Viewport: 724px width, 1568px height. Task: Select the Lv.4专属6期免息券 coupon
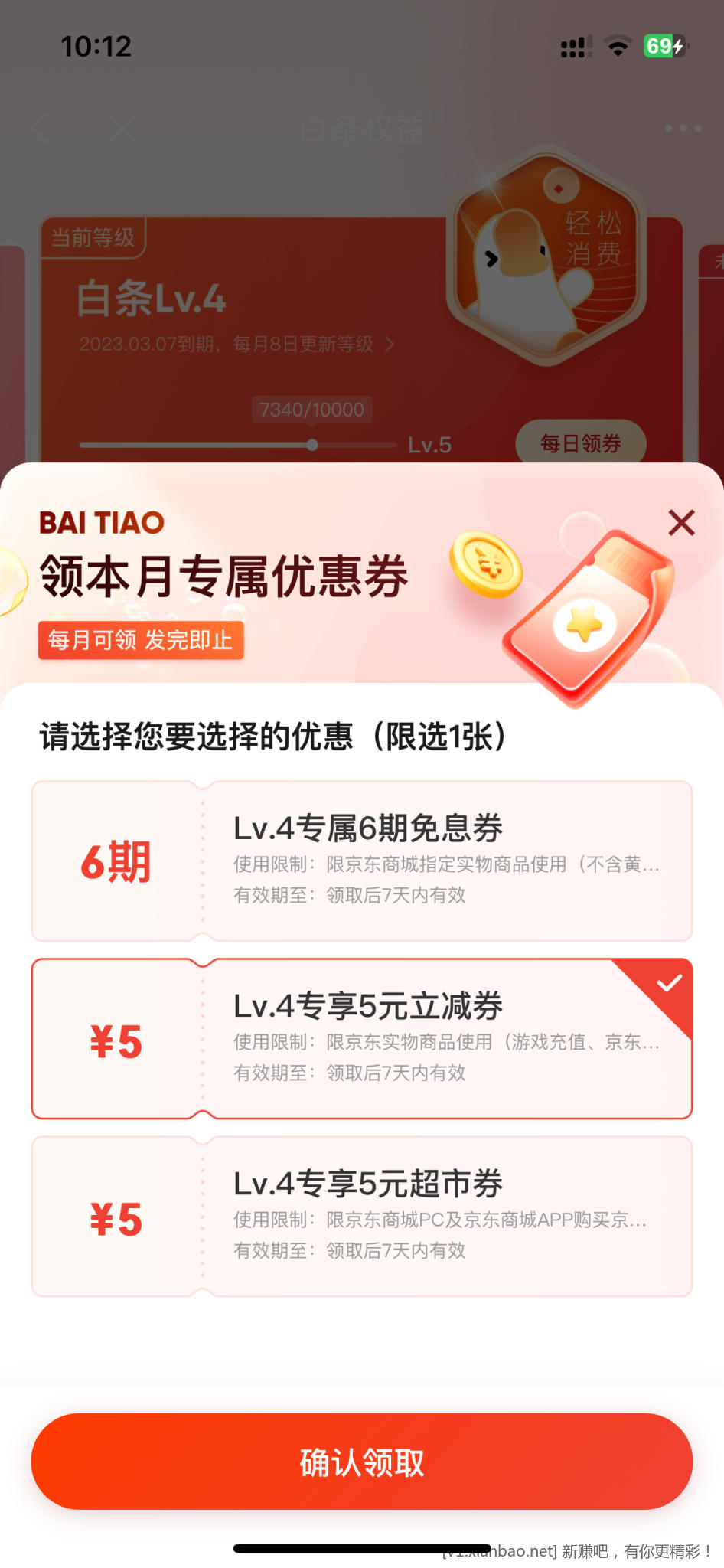(361, 861)
